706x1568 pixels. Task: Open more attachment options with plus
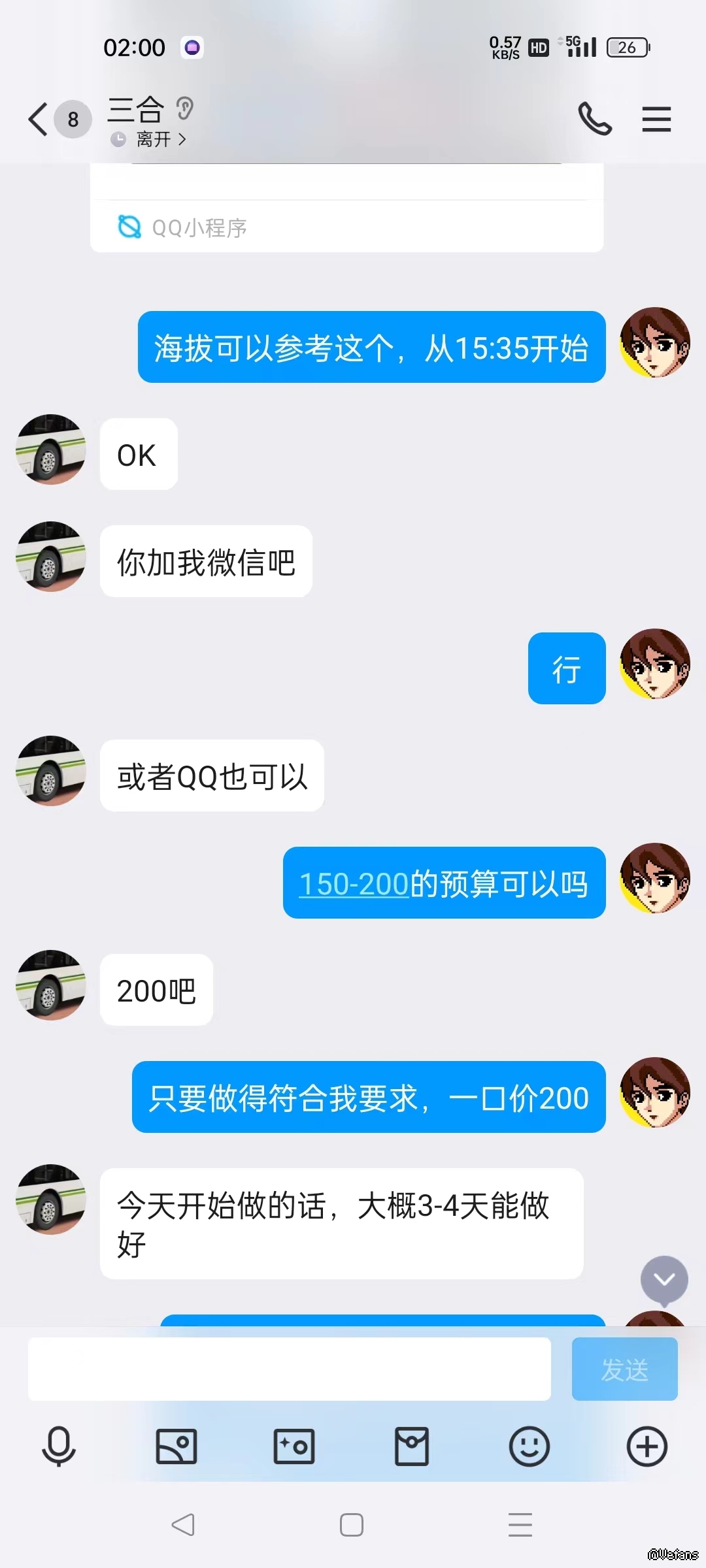pyautogui.click(x=647, y=1446)
